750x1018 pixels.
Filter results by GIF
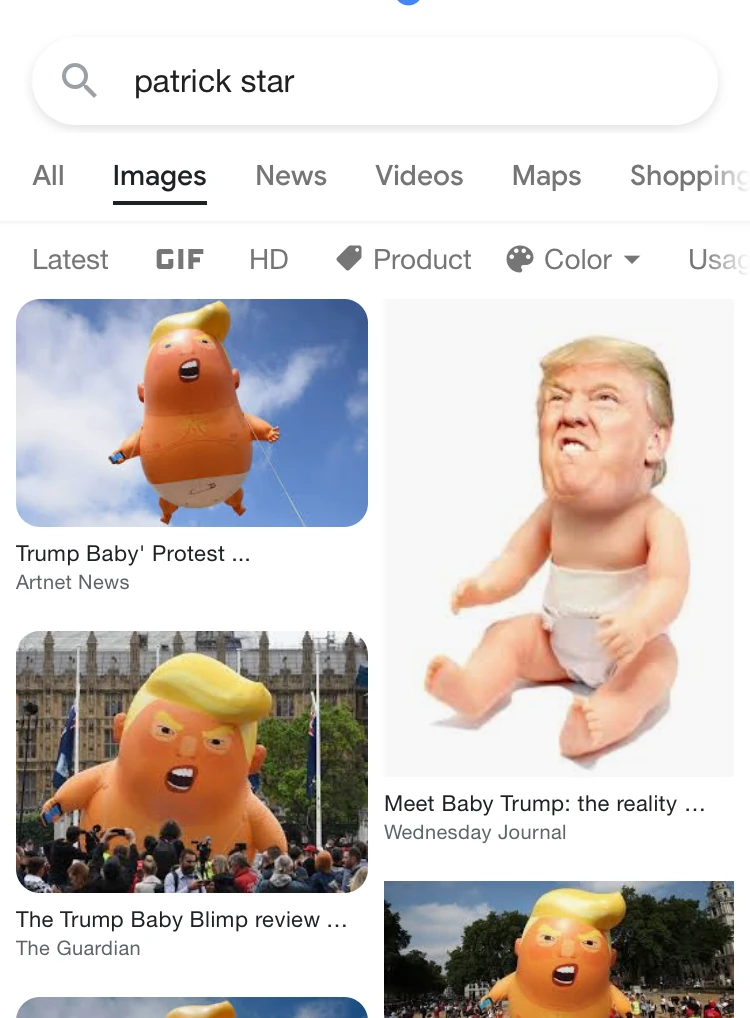click(x=180, y=260)
